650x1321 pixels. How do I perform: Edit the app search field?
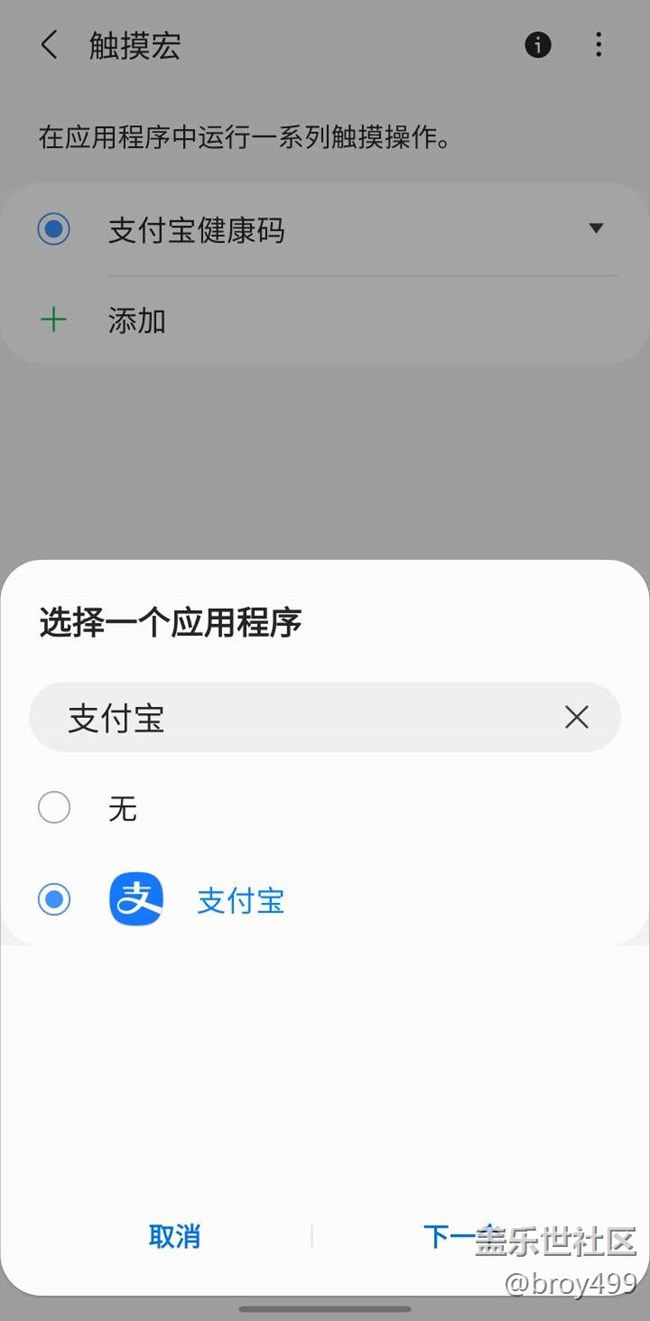pyautogui.click(x=325, y=717)
